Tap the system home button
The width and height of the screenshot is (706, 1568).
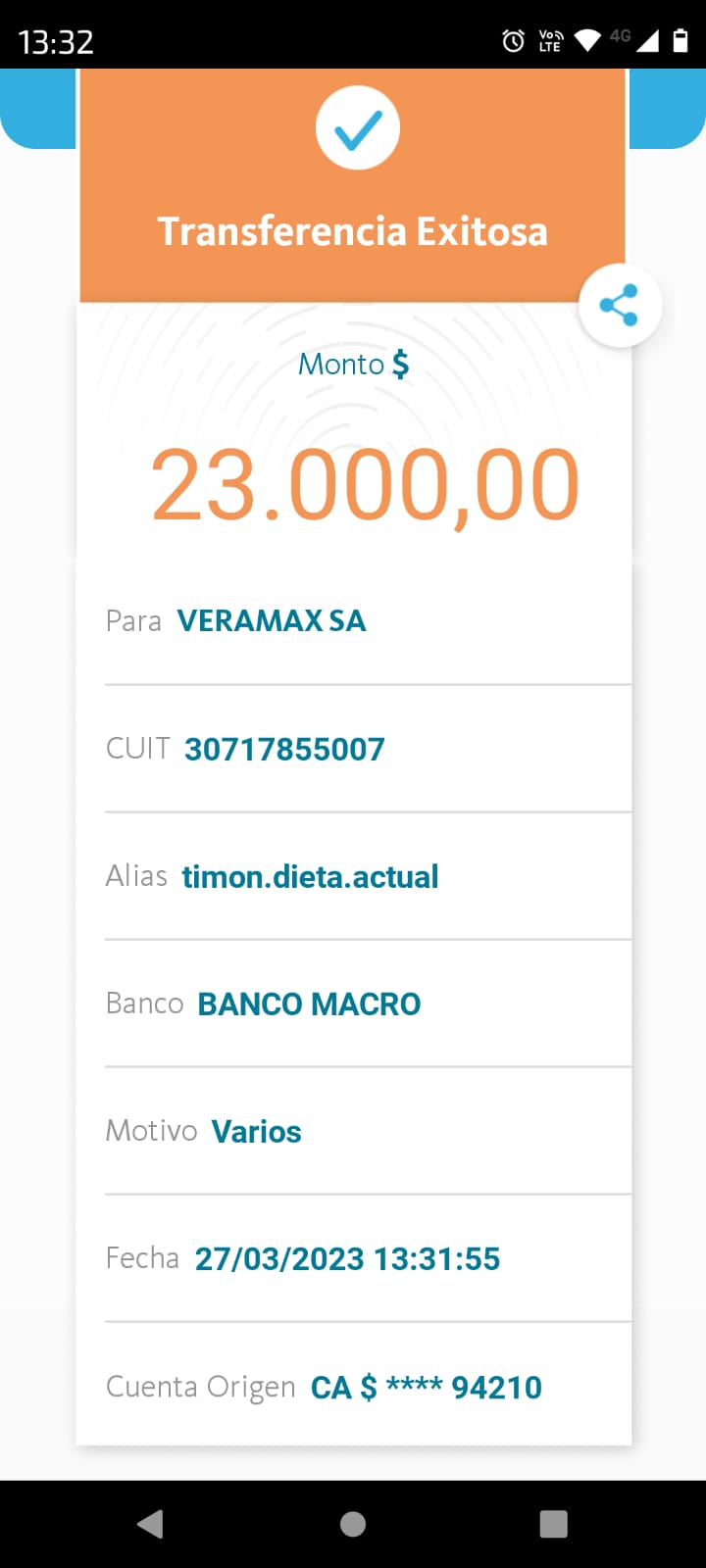(x=353, y=1524)
